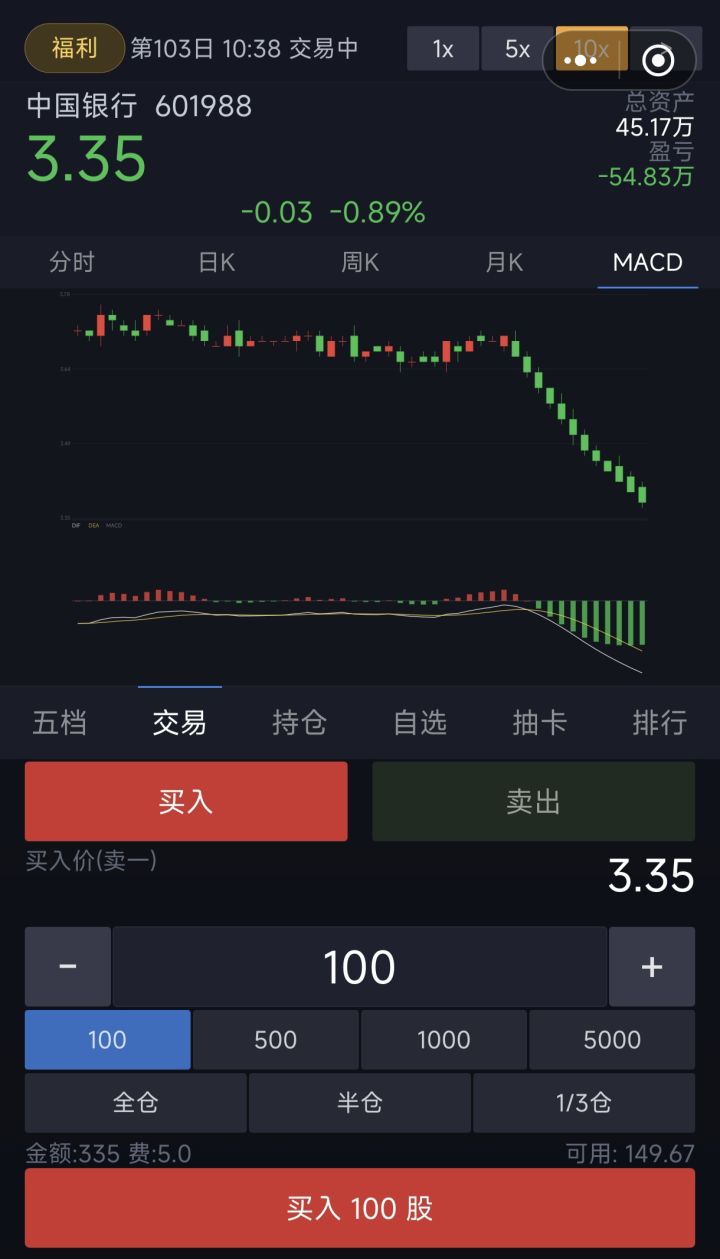Open the 抽卡 card draw tab
This screenshot has height=1259, width=720.
coord(540,722)
